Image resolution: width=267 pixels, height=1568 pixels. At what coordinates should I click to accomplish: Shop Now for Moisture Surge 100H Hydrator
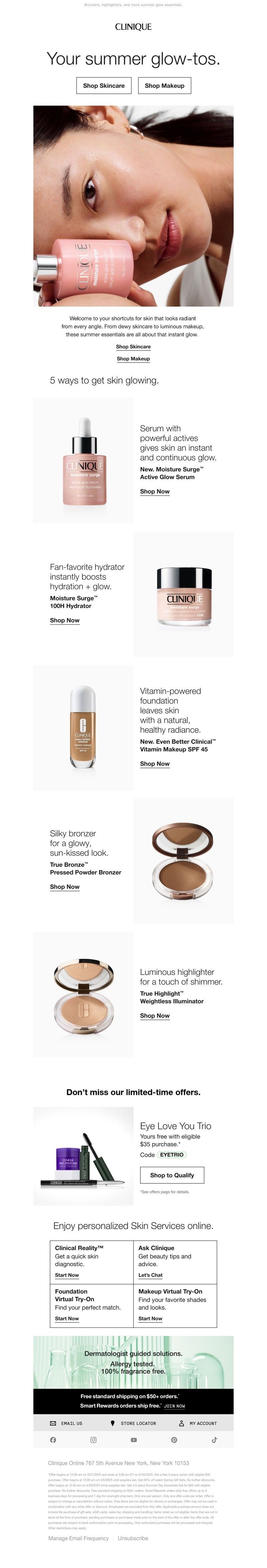pyautogui.click(x=64, y=620)
